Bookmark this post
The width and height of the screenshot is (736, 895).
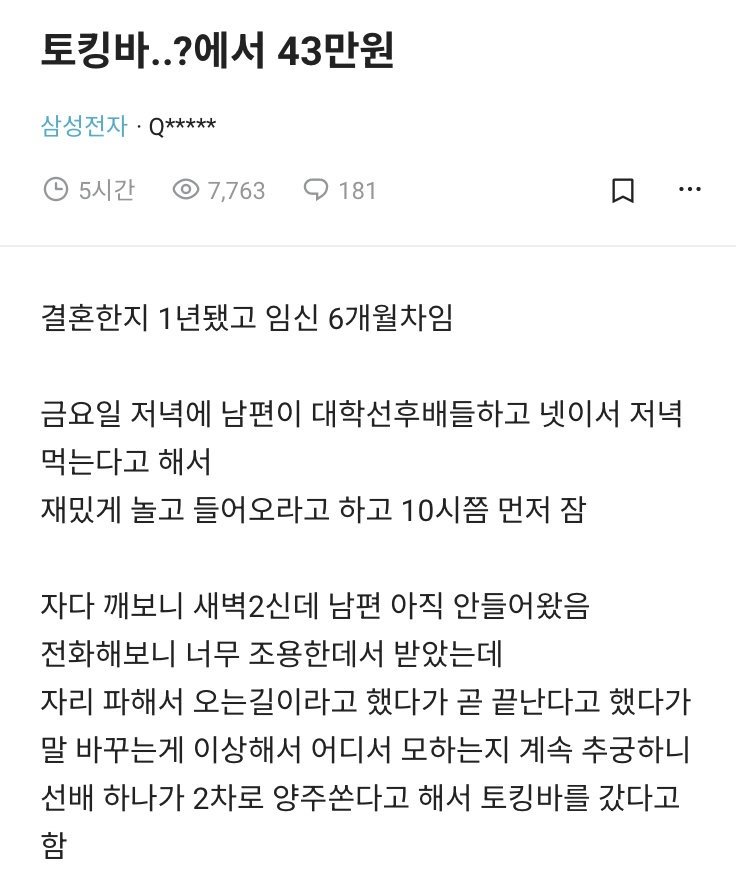point(623,190)
